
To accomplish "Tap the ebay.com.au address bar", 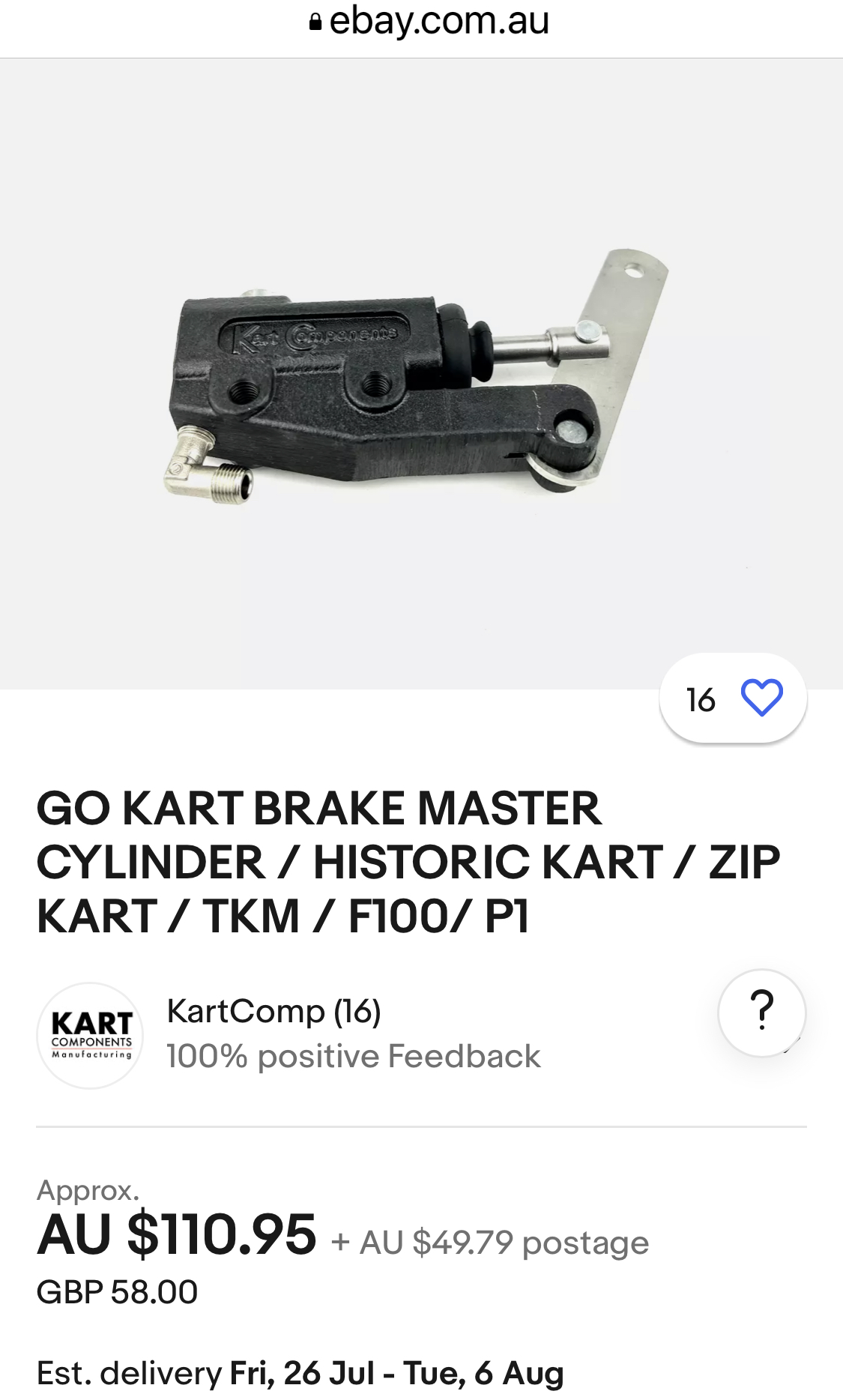I will (429, 22).
